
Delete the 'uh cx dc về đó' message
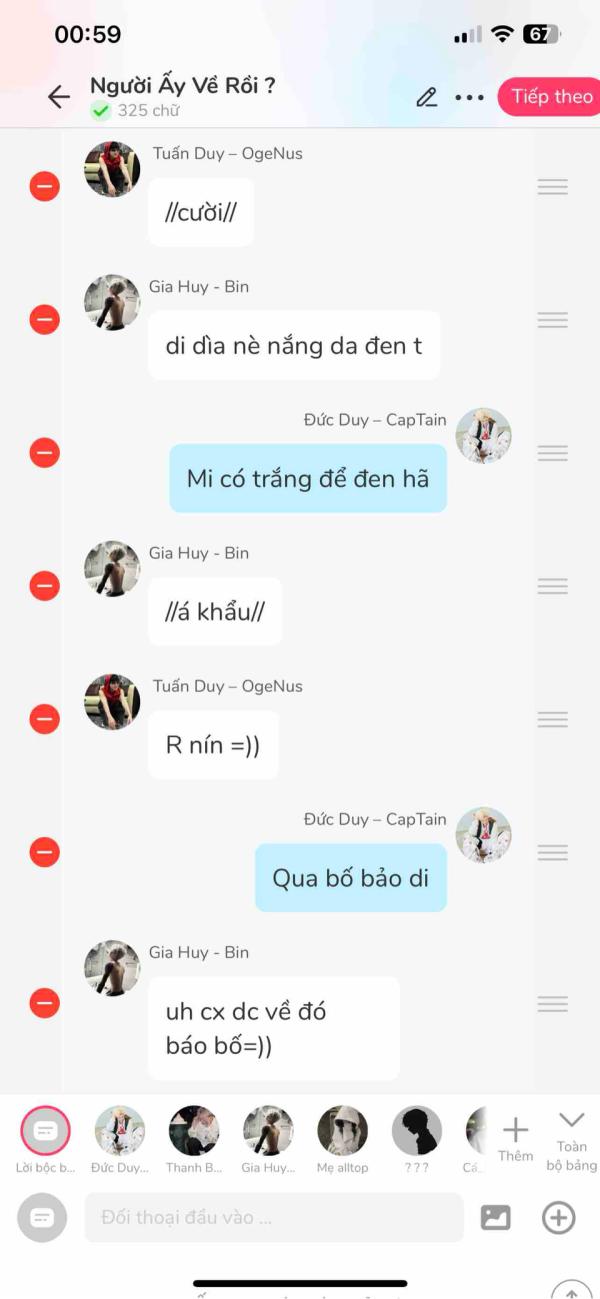tap(44, 1003)
